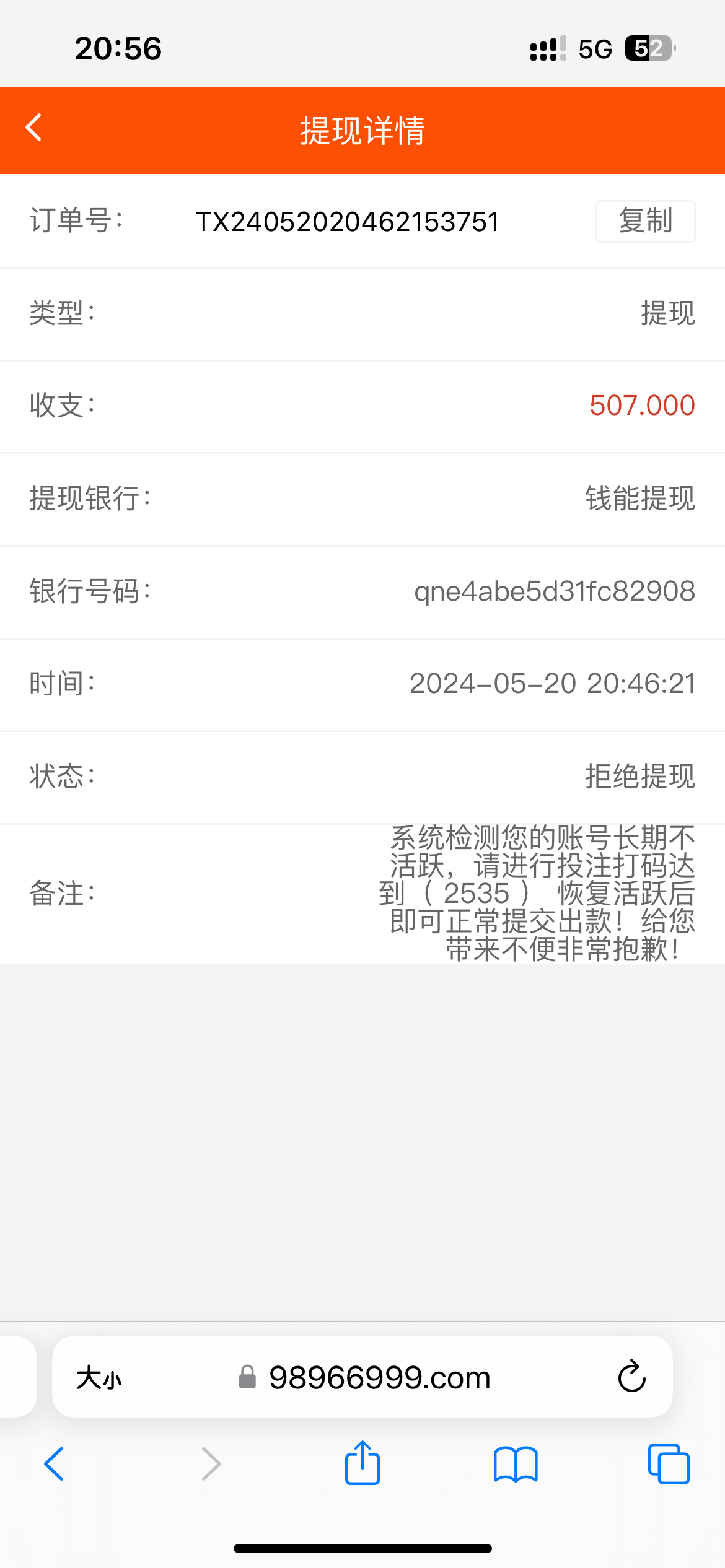Tap bank number qne4abe5d31fc82908
The width and height of the screenshot is (725, 1568).
[555, 591]
